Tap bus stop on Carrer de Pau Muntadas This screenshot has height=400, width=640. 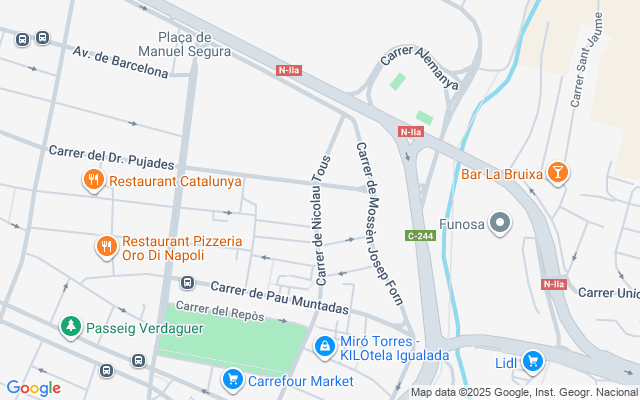point(187,282)
